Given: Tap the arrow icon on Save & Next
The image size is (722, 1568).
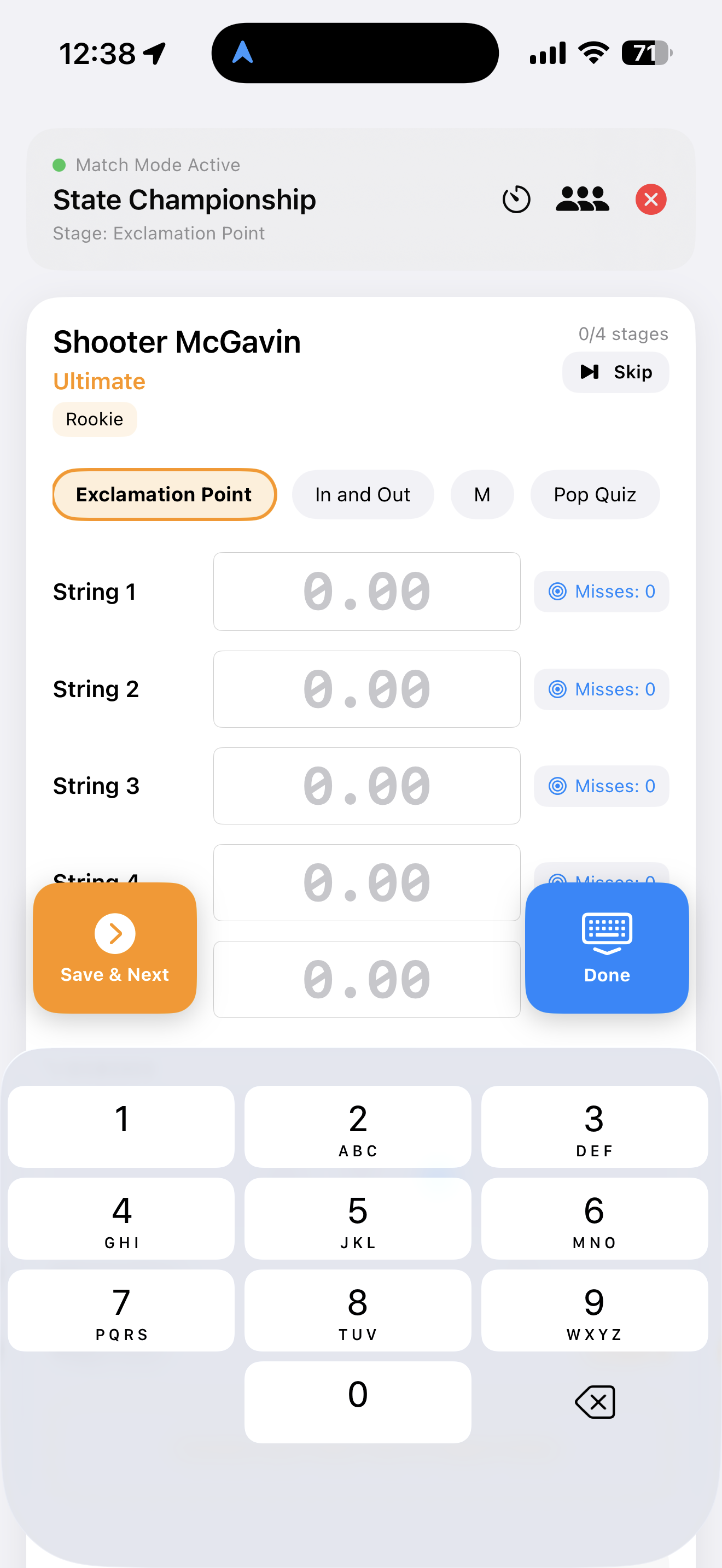Looking at the screenshot, I should coord(114,933).
